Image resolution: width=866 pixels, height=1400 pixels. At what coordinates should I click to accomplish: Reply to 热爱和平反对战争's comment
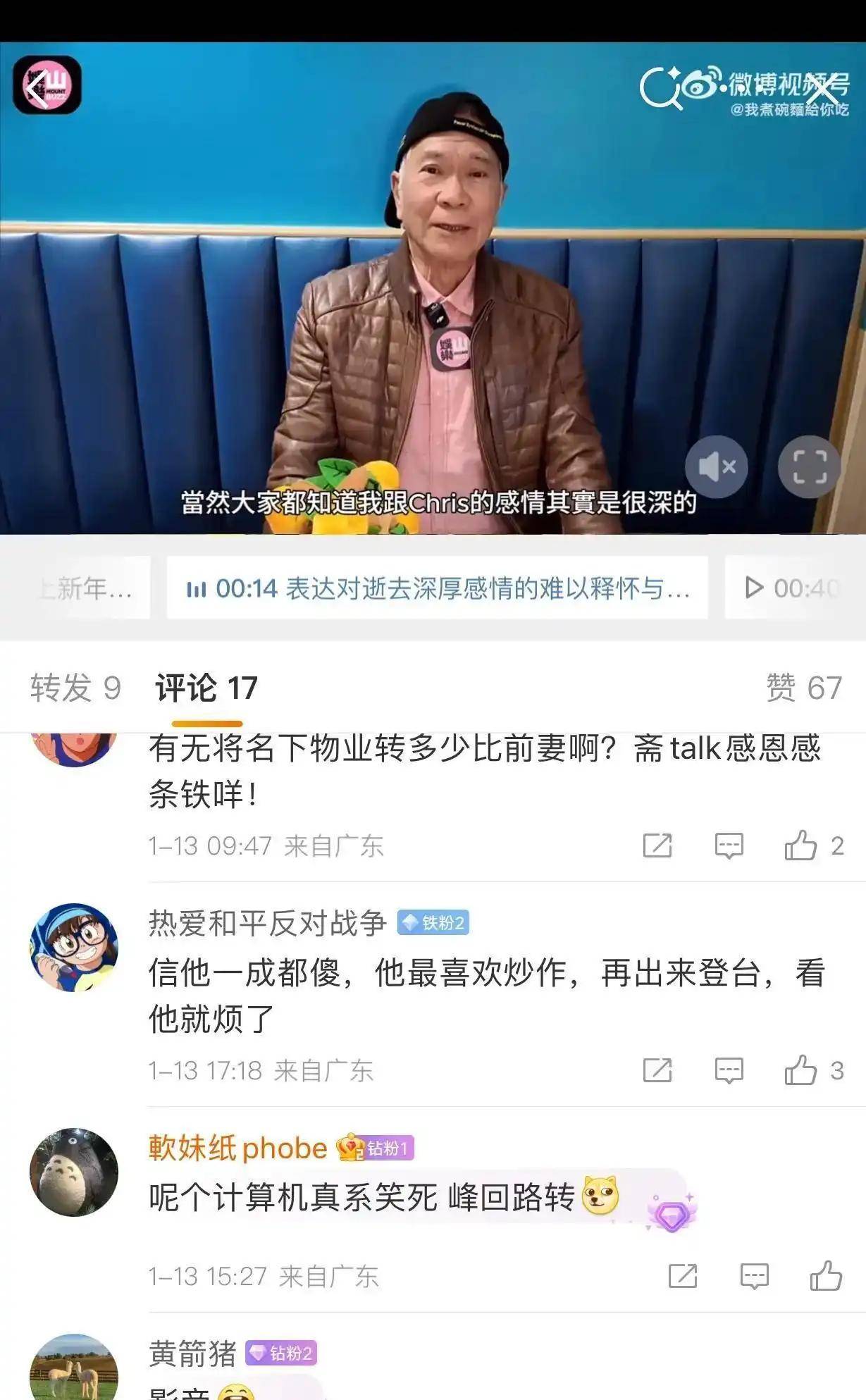729,1070
